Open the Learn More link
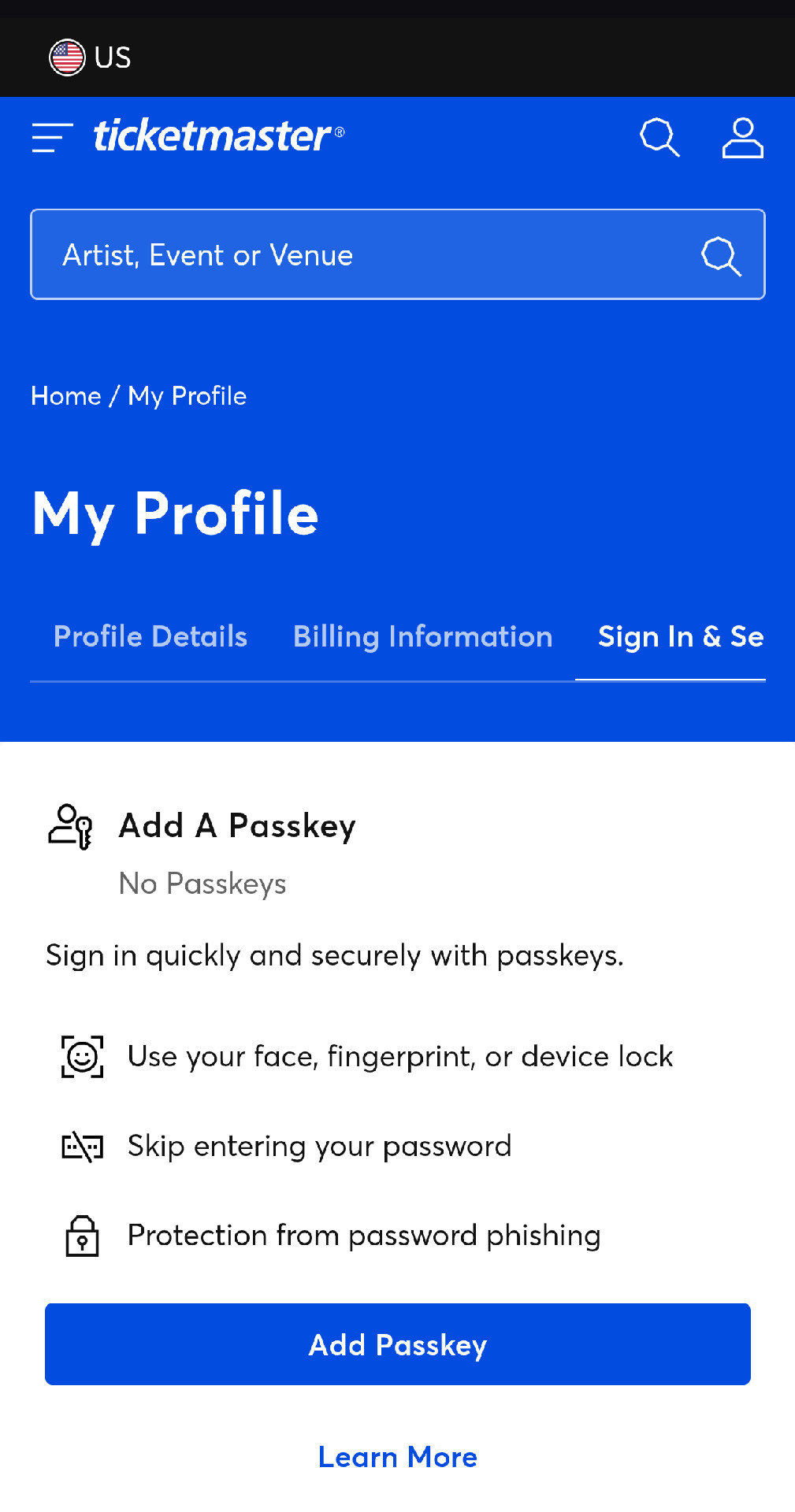 coord(397,1457)
